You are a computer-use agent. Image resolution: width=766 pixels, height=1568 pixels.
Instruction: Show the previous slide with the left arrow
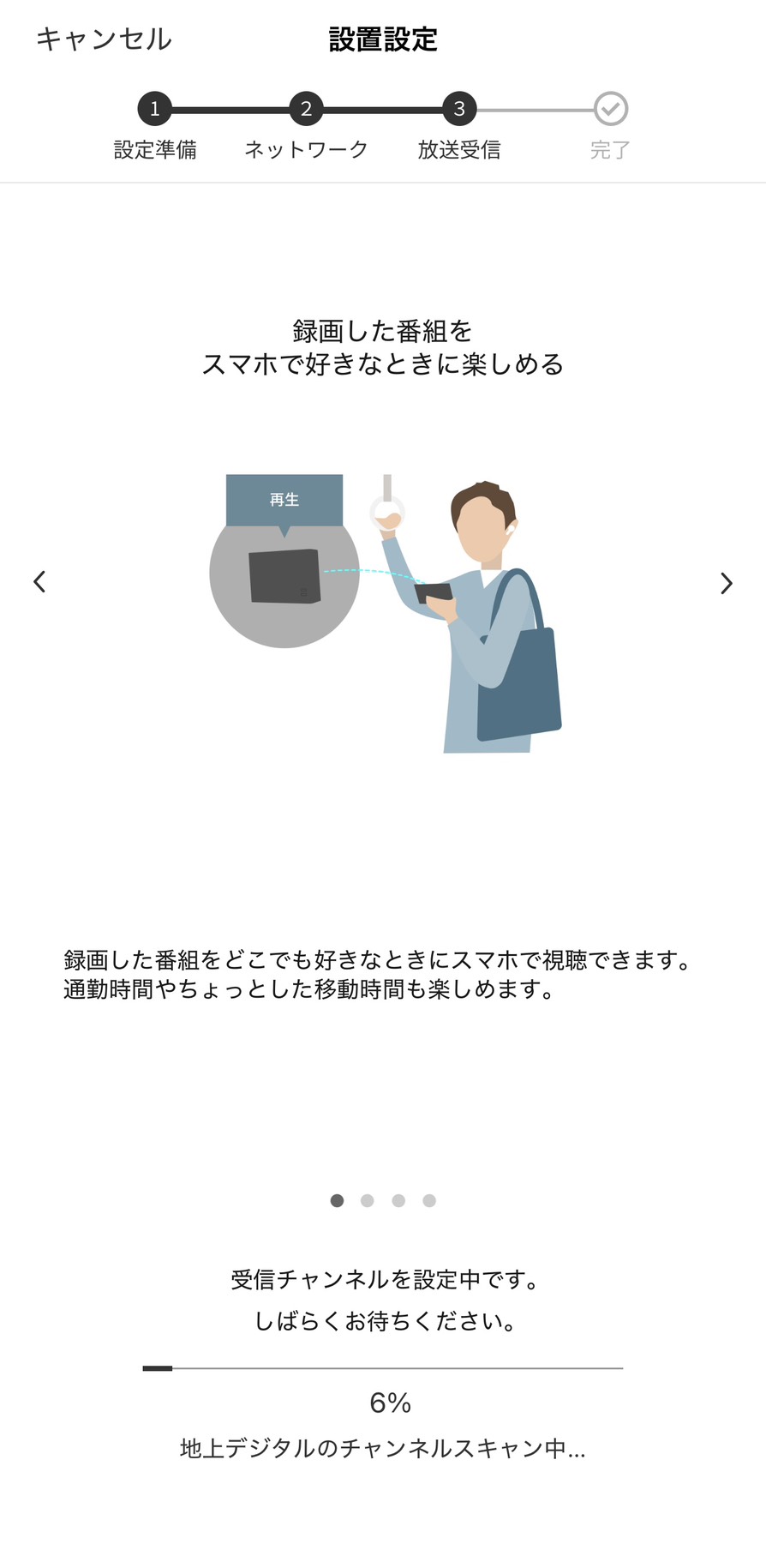(39, 582)
